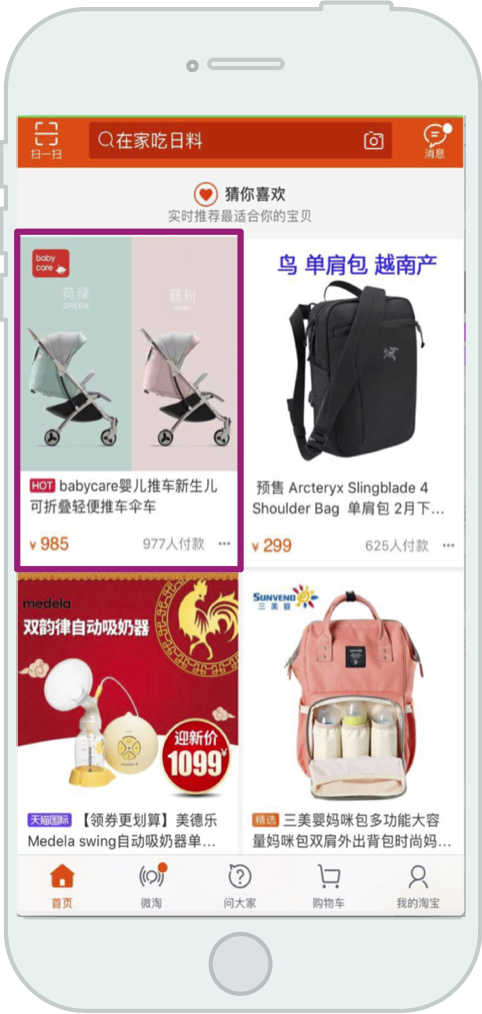Open the 扫一扫 scan icon

46,141
